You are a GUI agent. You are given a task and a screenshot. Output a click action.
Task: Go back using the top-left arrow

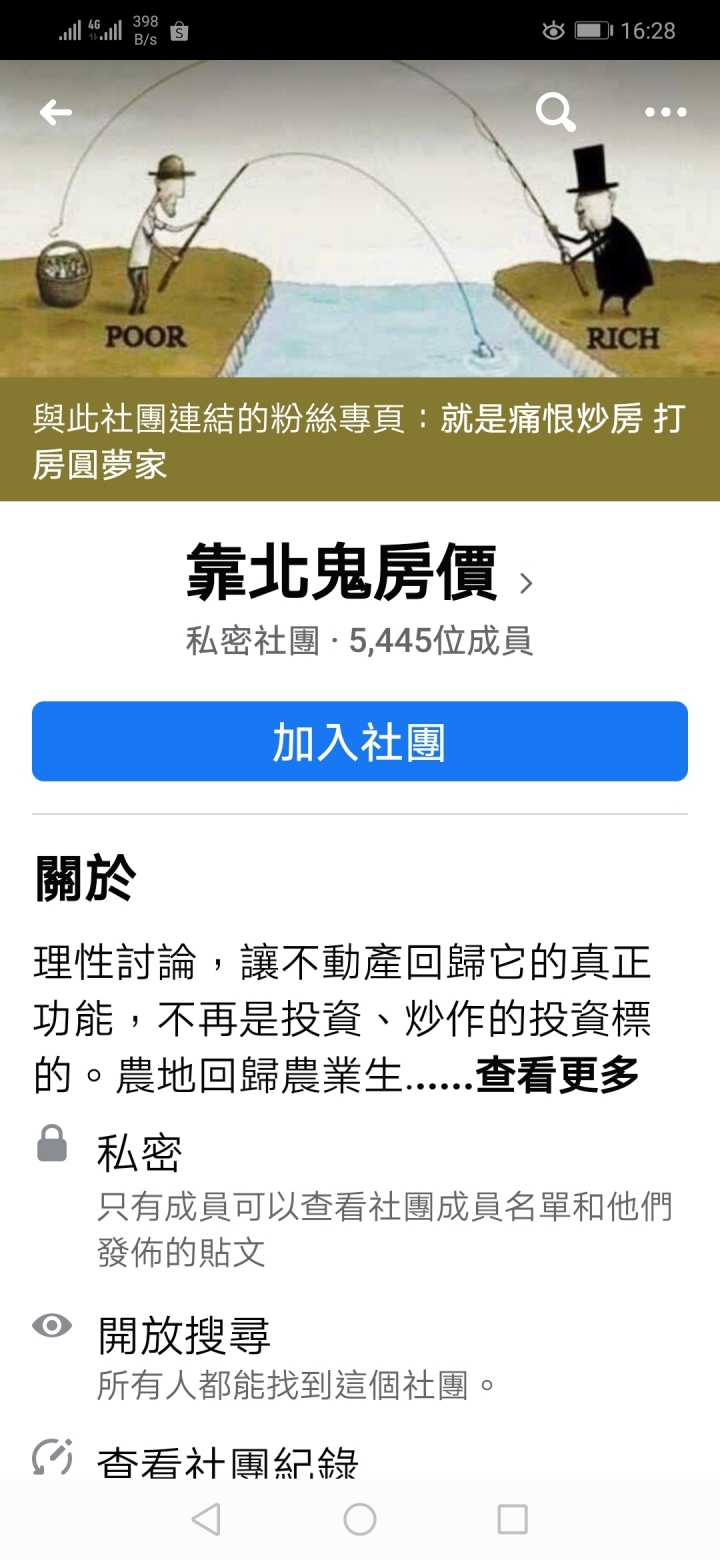pyautogui.click(x=56, y=112)
